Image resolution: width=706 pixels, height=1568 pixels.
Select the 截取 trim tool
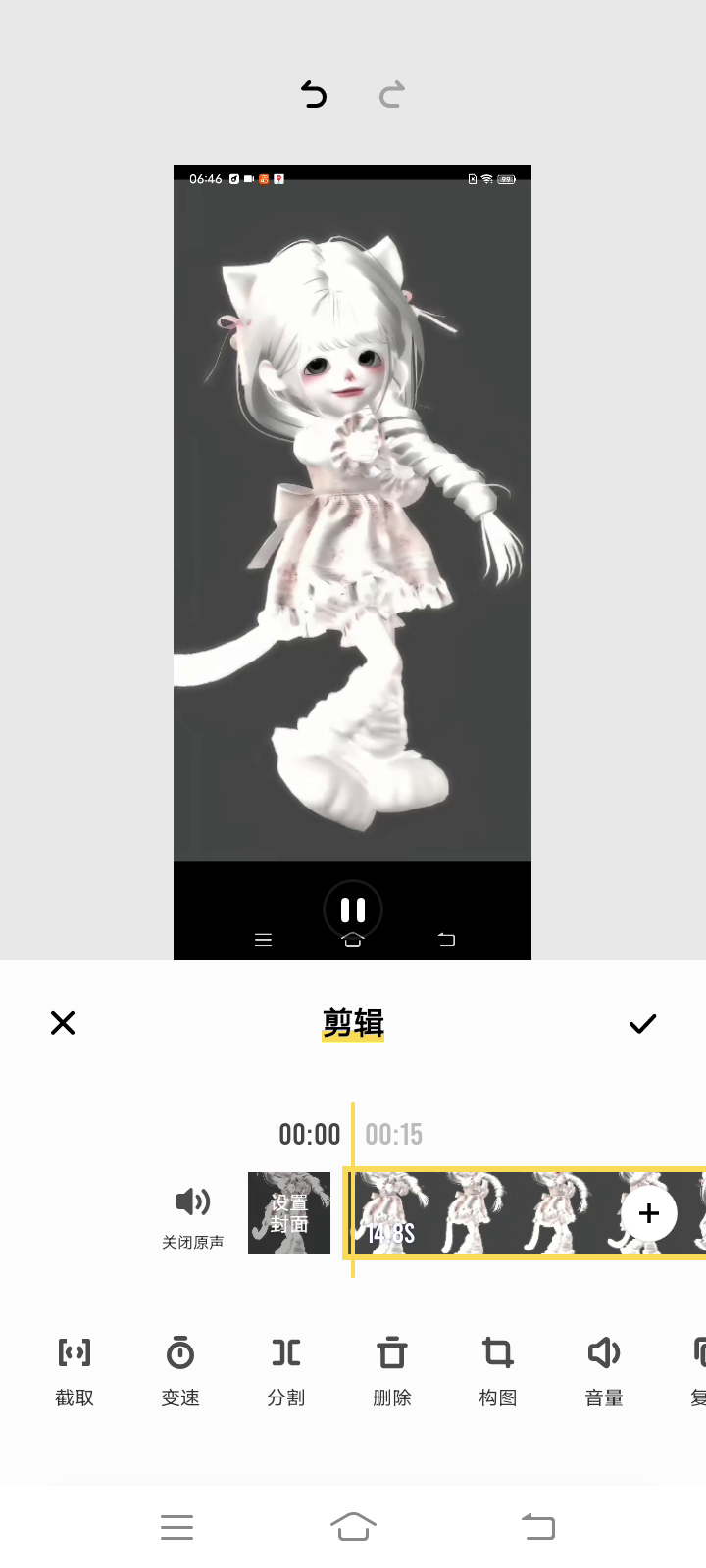(x=75, y=1370)
